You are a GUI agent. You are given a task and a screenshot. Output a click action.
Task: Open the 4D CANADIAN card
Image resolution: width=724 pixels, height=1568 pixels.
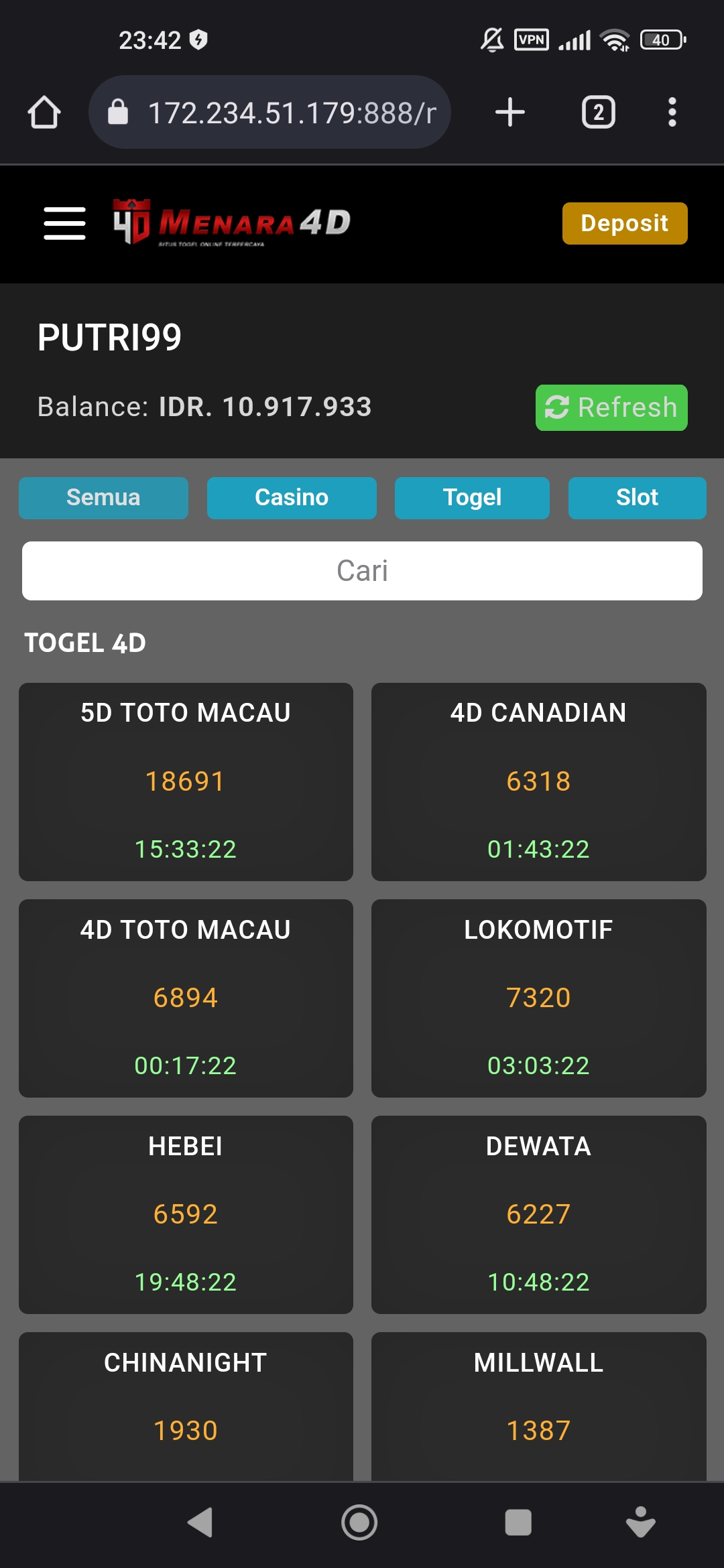click(x=538, y=781)
